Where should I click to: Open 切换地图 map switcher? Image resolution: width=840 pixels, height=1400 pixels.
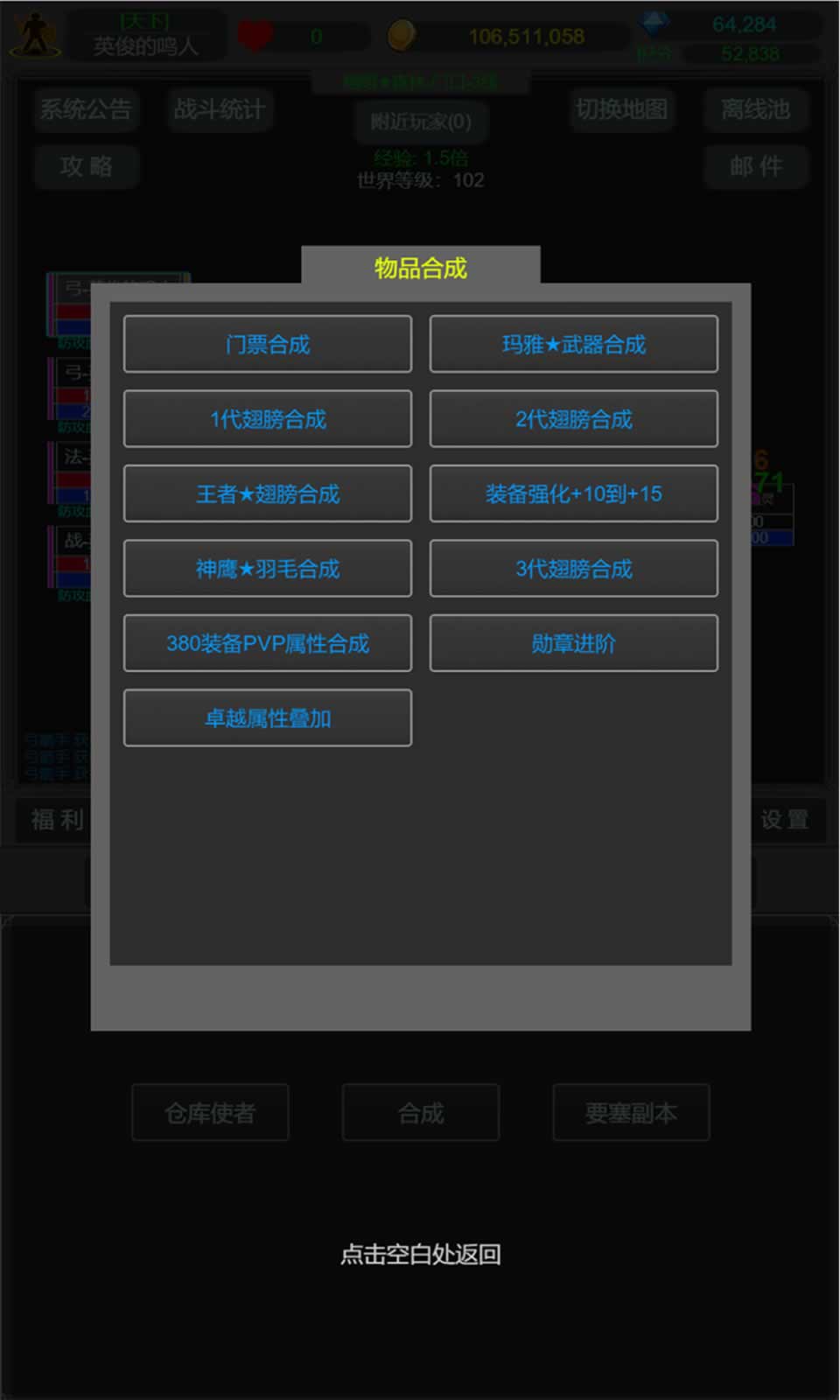(x=622, y=110)
